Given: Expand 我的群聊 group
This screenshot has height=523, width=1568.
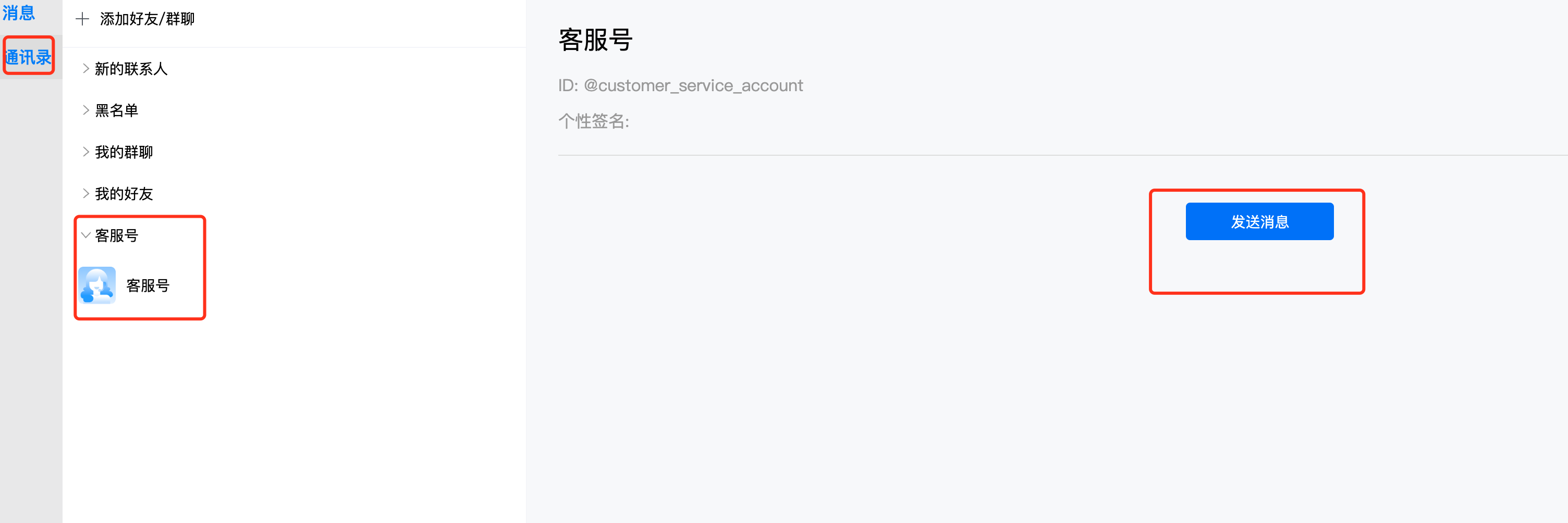Looking at the screenshot, I should tap(123, 152).
